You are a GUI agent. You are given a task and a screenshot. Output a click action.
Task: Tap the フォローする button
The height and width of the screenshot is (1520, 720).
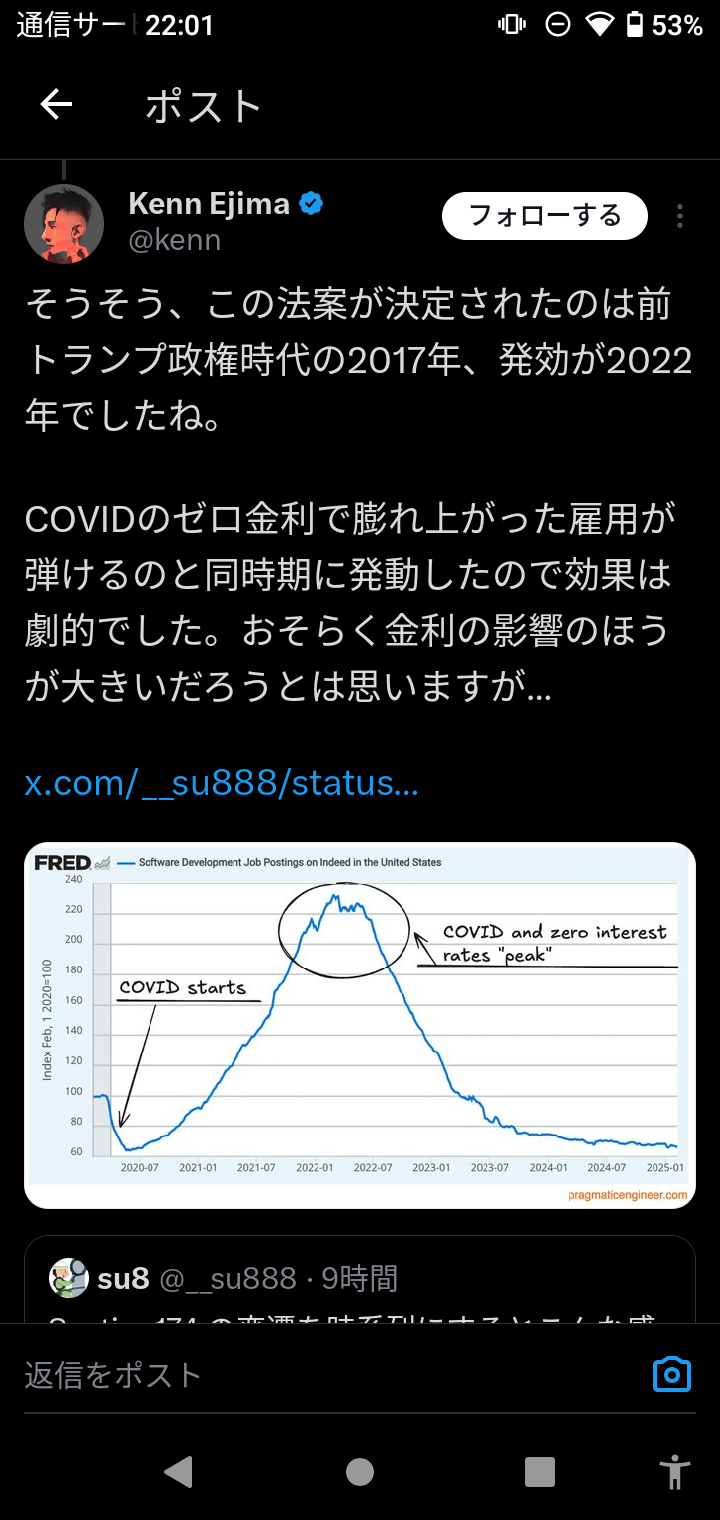click(545, 216)
